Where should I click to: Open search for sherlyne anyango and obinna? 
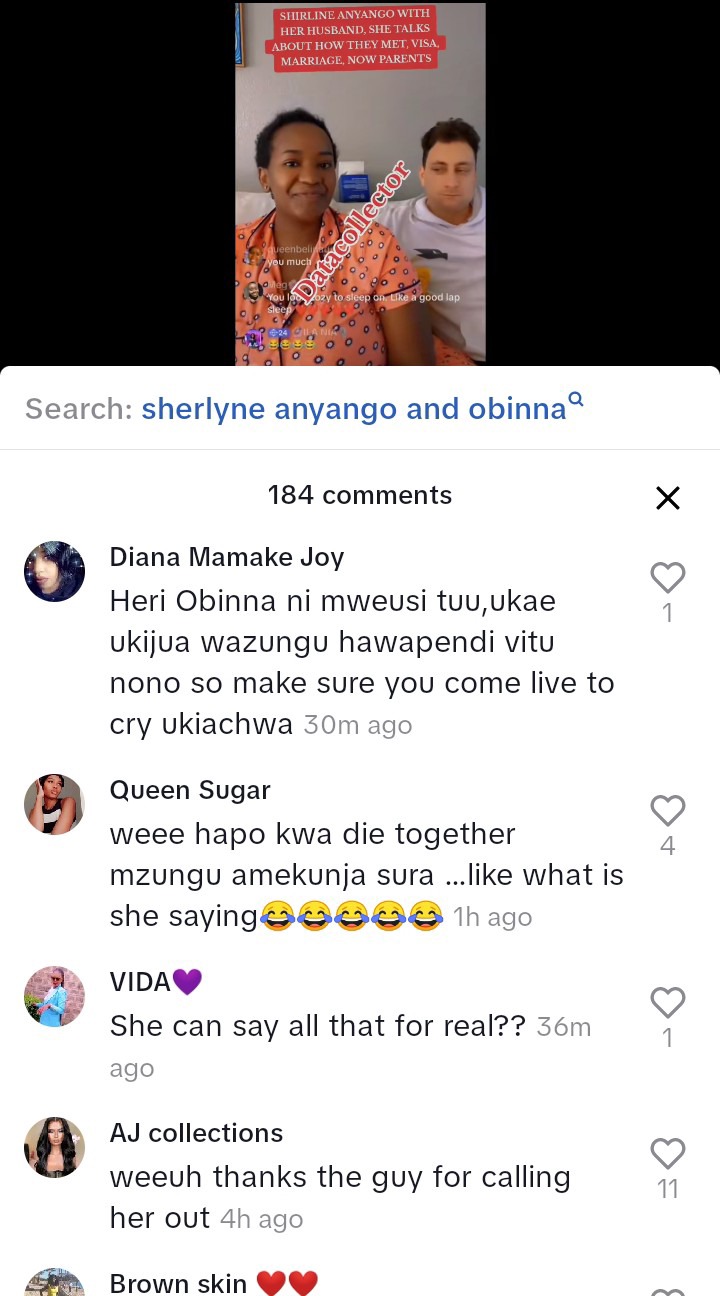[354, 408]
